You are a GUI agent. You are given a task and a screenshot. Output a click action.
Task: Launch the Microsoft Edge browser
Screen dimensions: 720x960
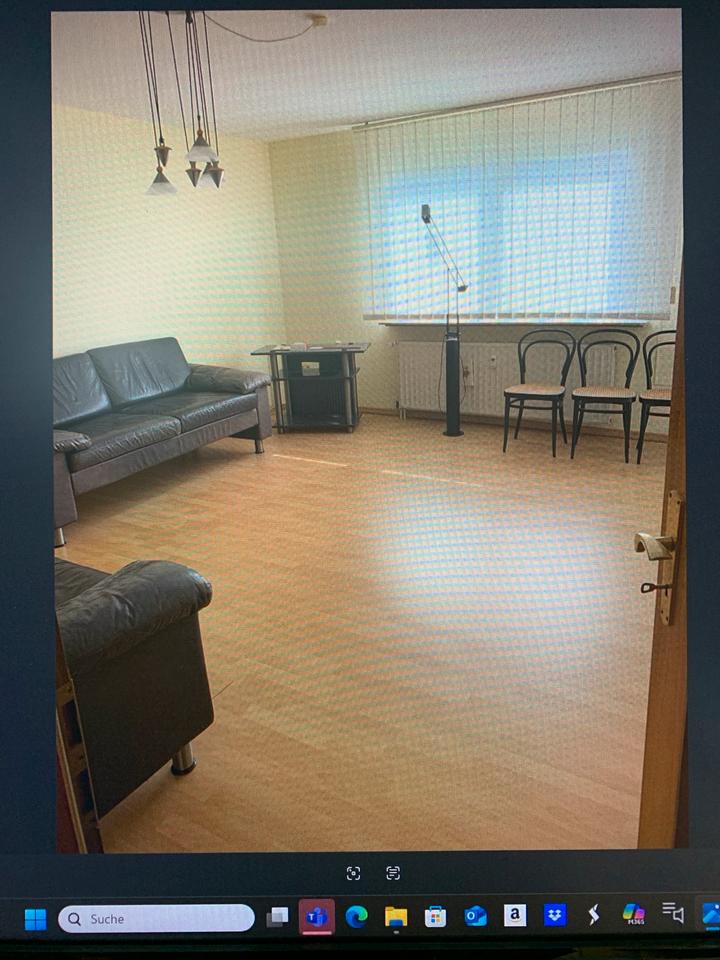[356, 916]
